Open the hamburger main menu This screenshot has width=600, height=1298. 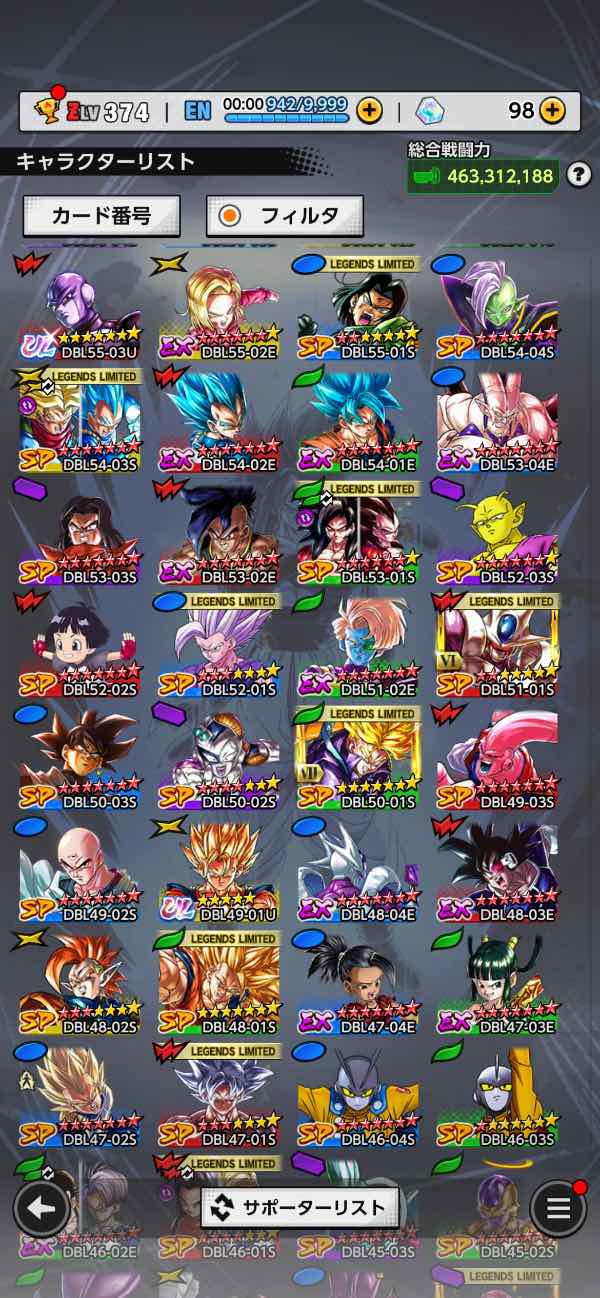[558, 1207]
